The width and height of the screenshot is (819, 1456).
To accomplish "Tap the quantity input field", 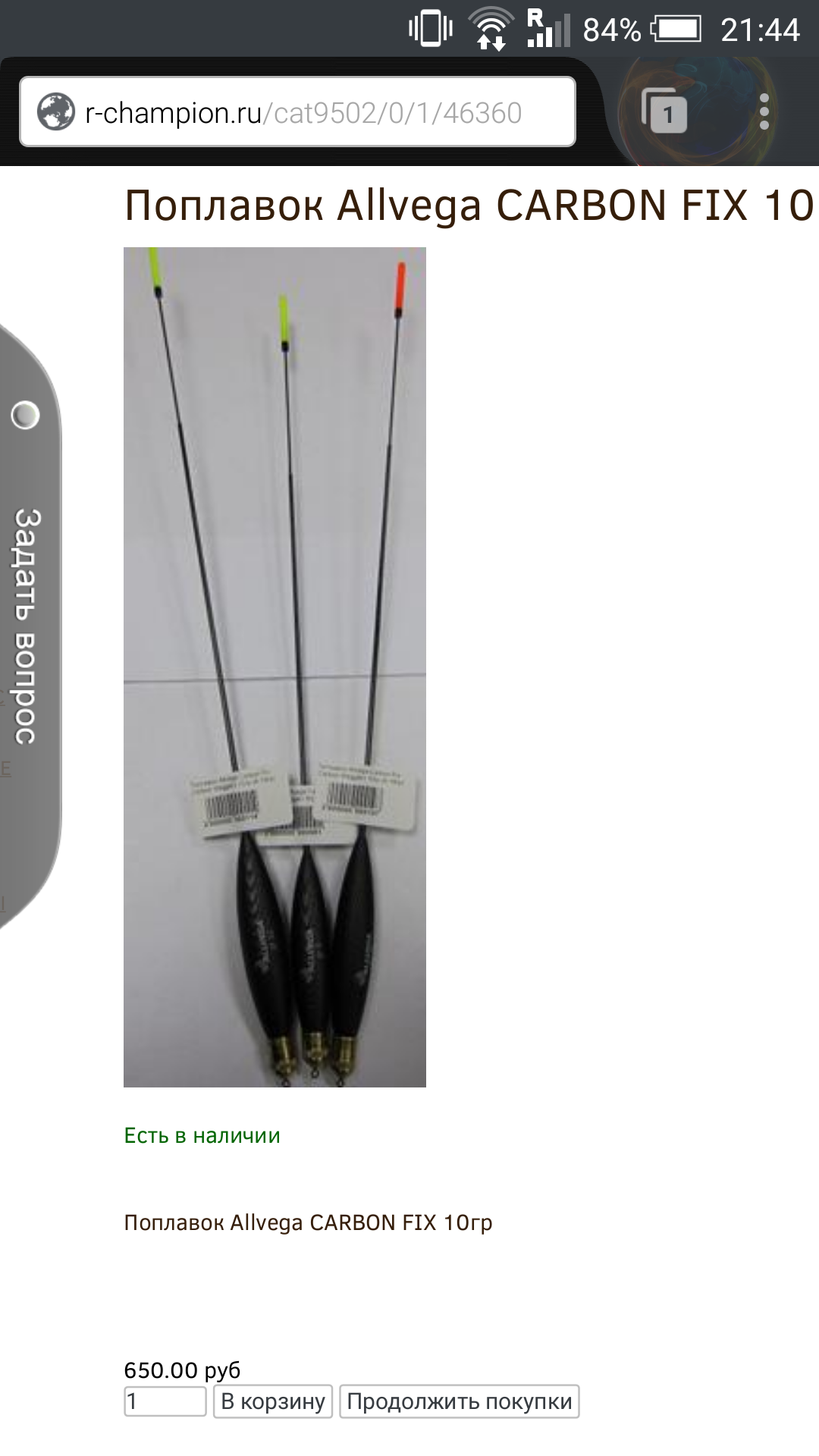I will (165, 1401).
